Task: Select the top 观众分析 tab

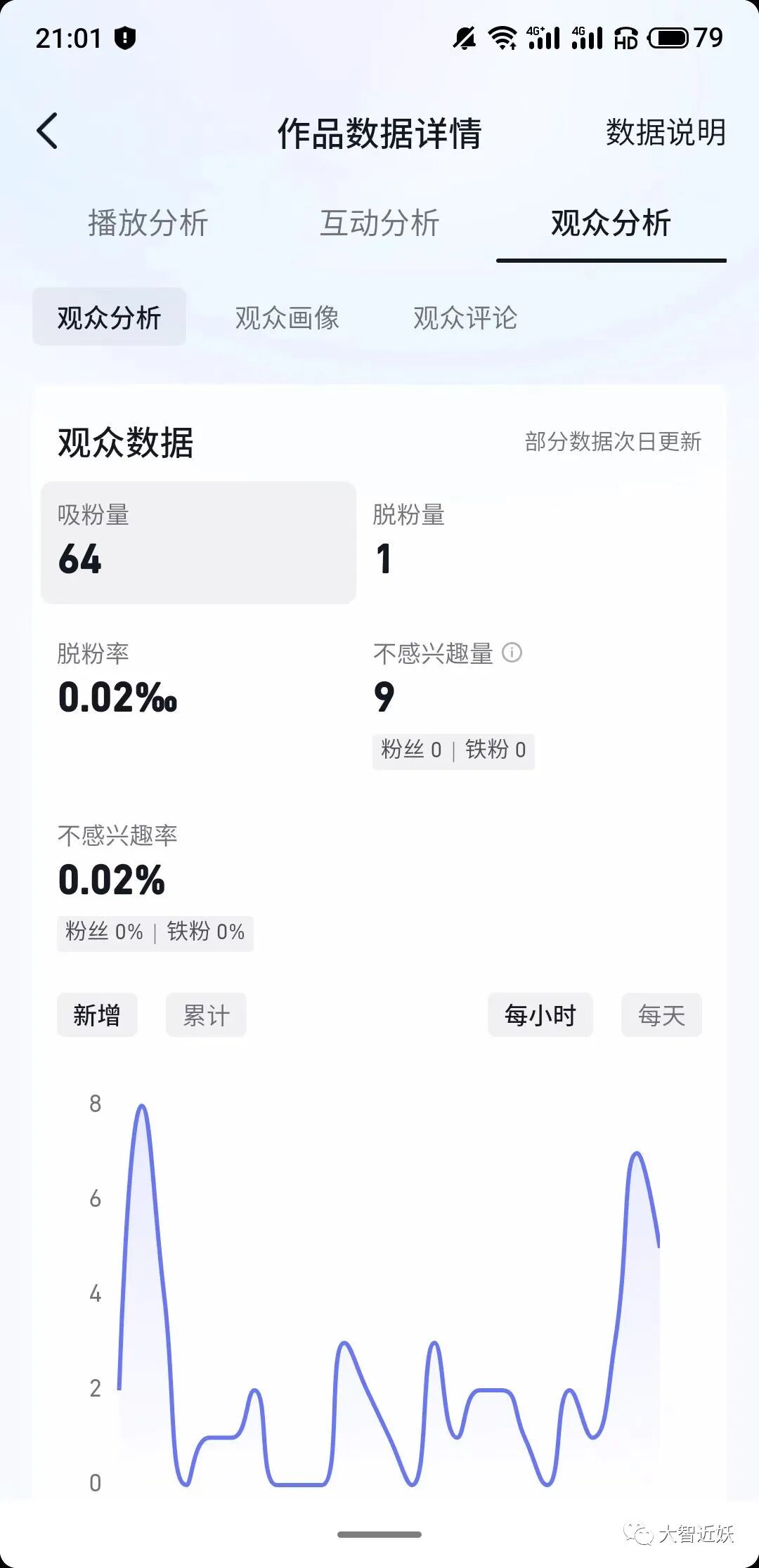Action: [611, 223]
